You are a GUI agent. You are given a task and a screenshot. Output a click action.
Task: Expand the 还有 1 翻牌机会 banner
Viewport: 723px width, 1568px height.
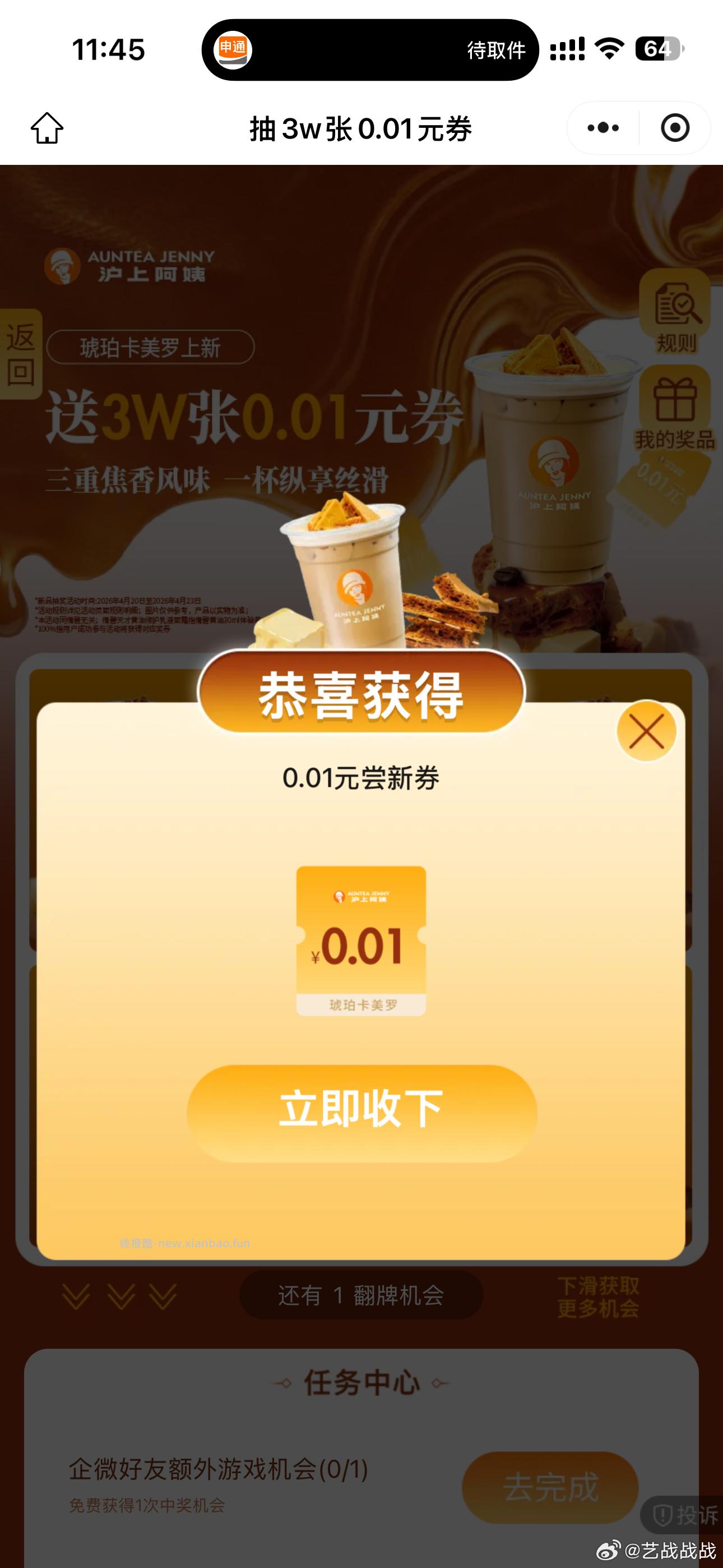pyautogui.click(x=361, y=1295)
